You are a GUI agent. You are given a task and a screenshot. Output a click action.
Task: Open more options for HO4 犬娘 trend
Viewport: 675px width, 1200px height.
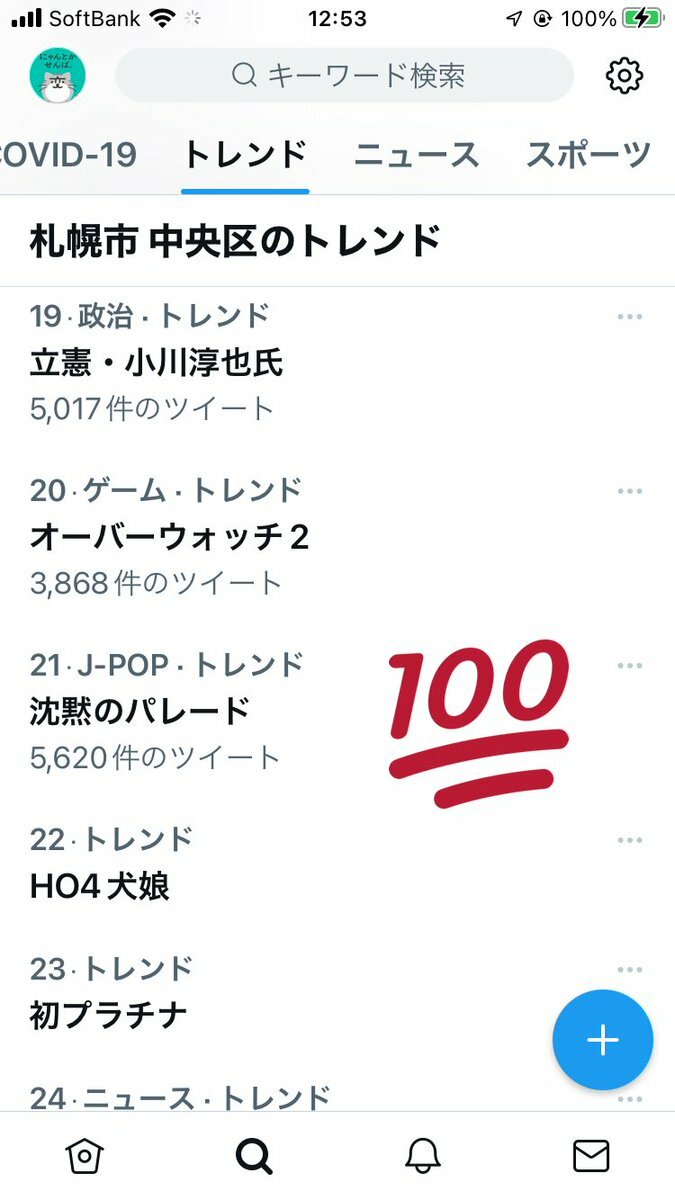coord(630,840)
